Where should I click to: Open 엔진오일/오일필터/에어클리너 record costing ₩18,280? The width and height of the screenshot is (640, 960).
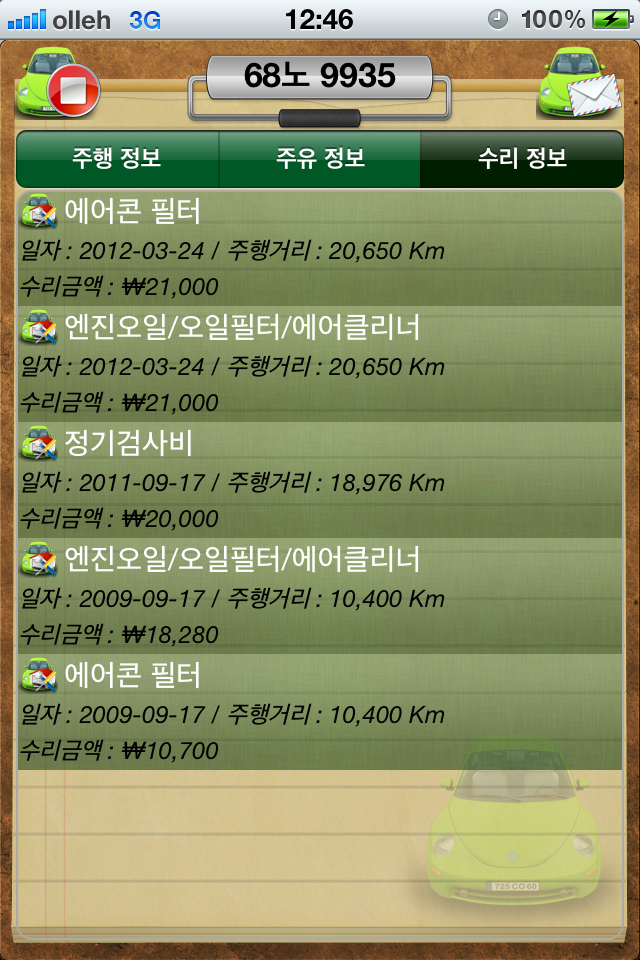click(320, 596)
